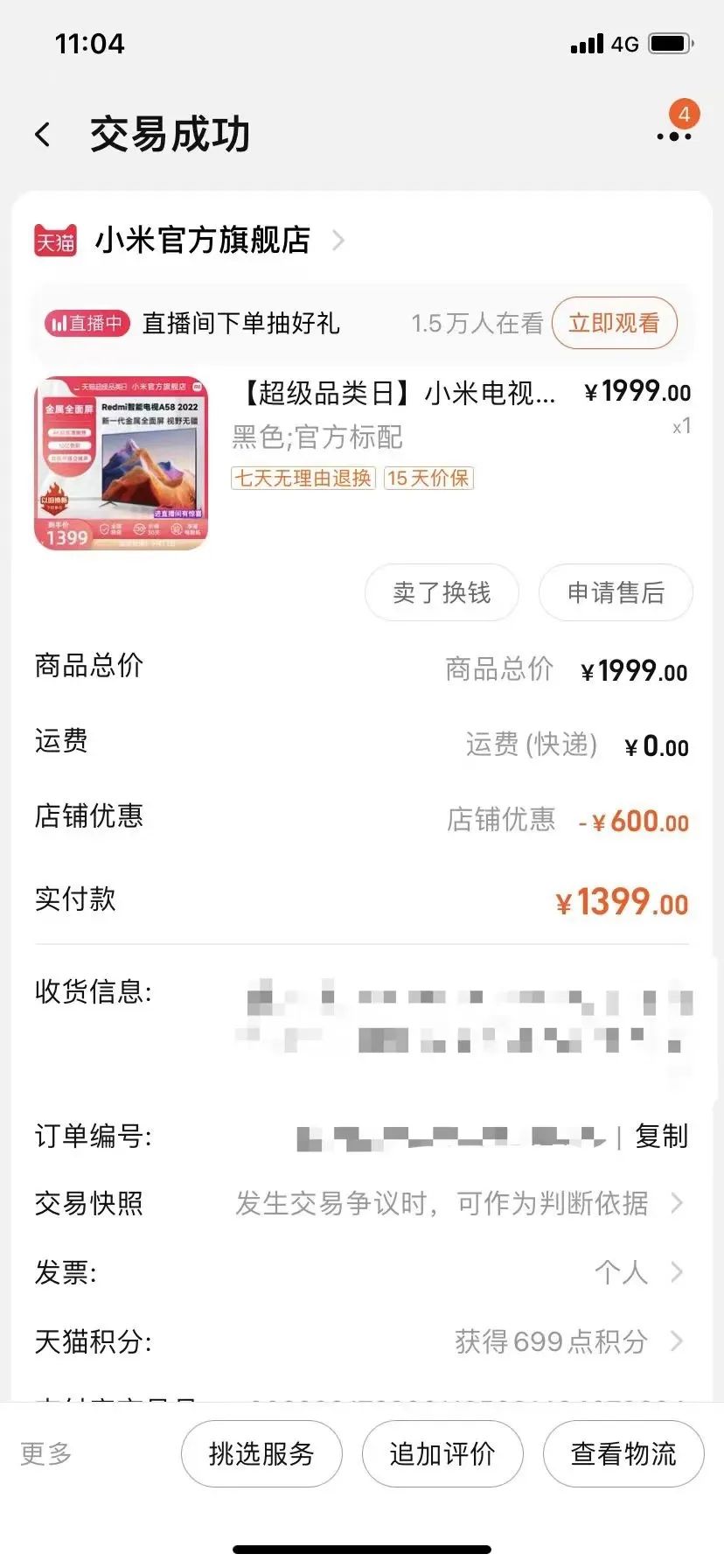Tap the 1.5万人在看 viewer count label
Screen dimensions: 724x1568
(477, 323)
